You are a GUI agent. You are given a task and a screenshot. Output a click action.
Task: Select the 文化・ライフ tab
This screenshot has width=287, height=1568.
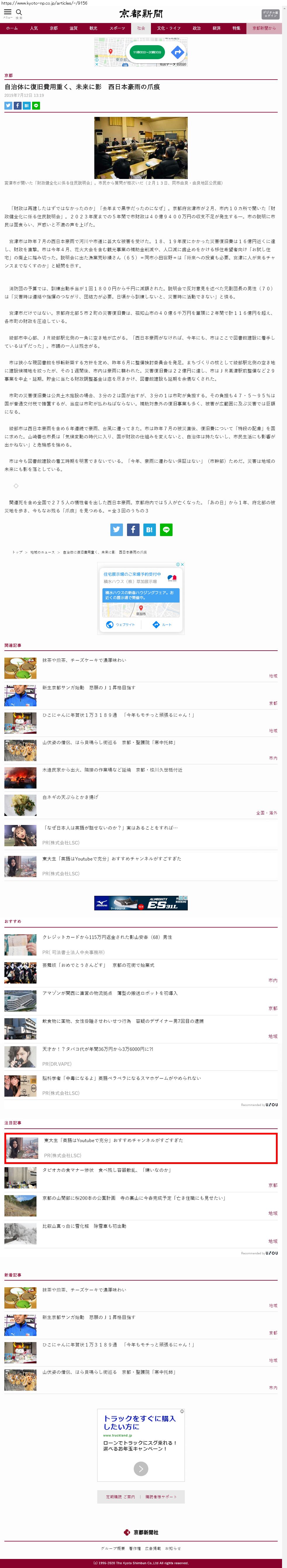(x=168, y=29)
